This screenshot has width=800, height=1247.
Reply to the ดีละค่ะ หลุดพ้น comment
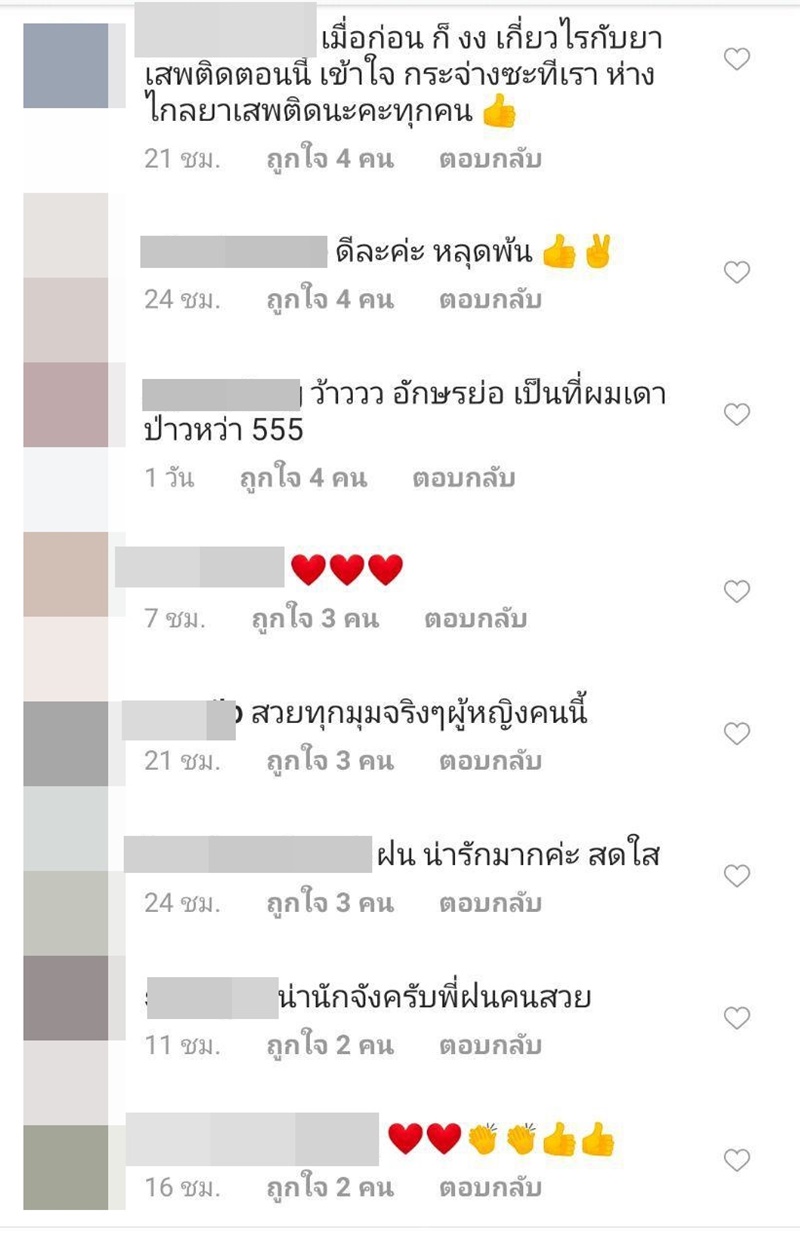[x=490, y=300]
